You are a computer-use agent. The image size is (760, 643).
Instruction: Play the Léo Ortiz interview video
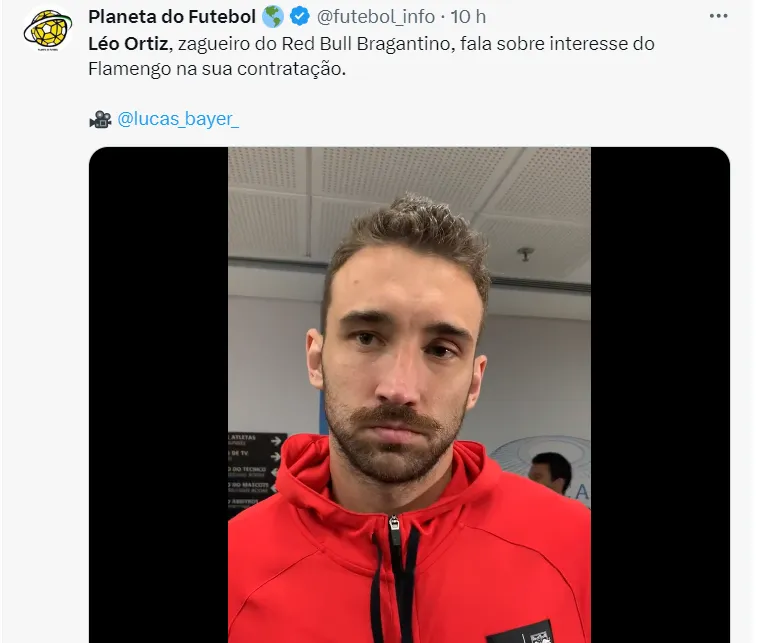tap(409, 395)
